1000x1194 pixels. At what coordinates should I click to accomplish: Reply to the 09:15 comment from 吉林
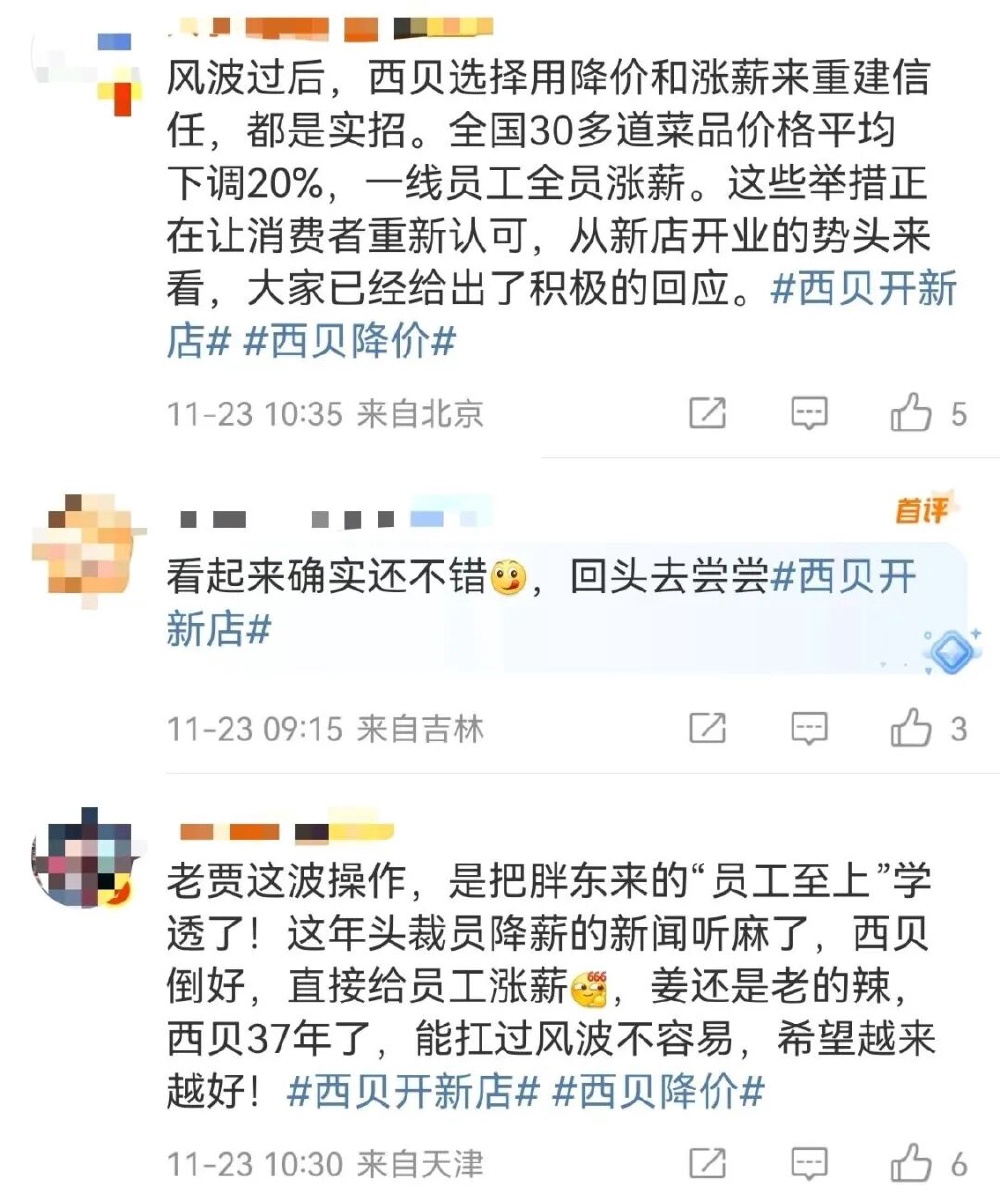pyautogui.click(x=809, y=728)
